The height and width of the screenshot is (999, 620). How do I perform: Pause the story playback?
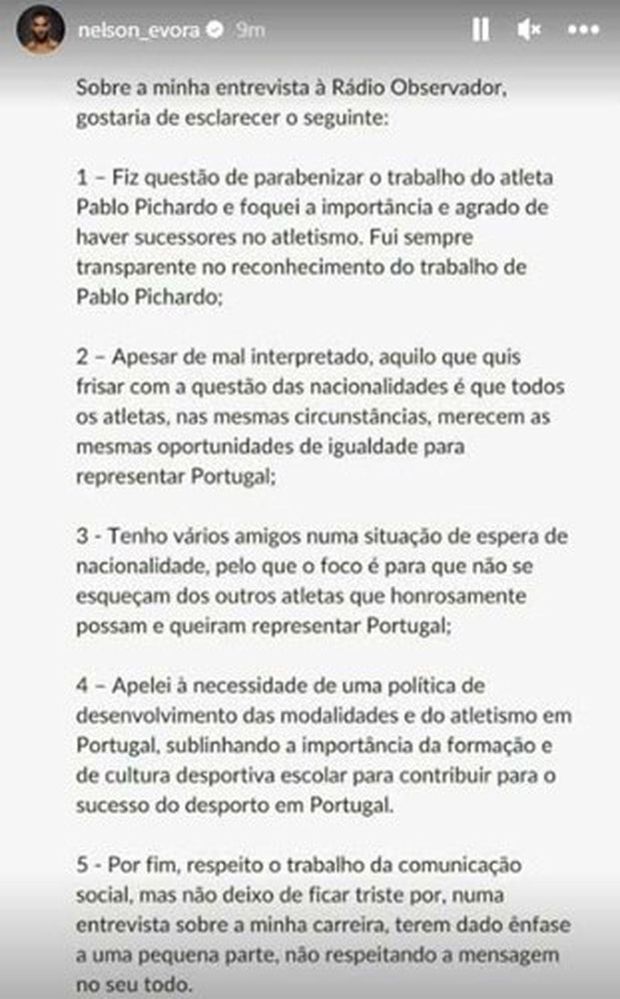tap(481, 30)
